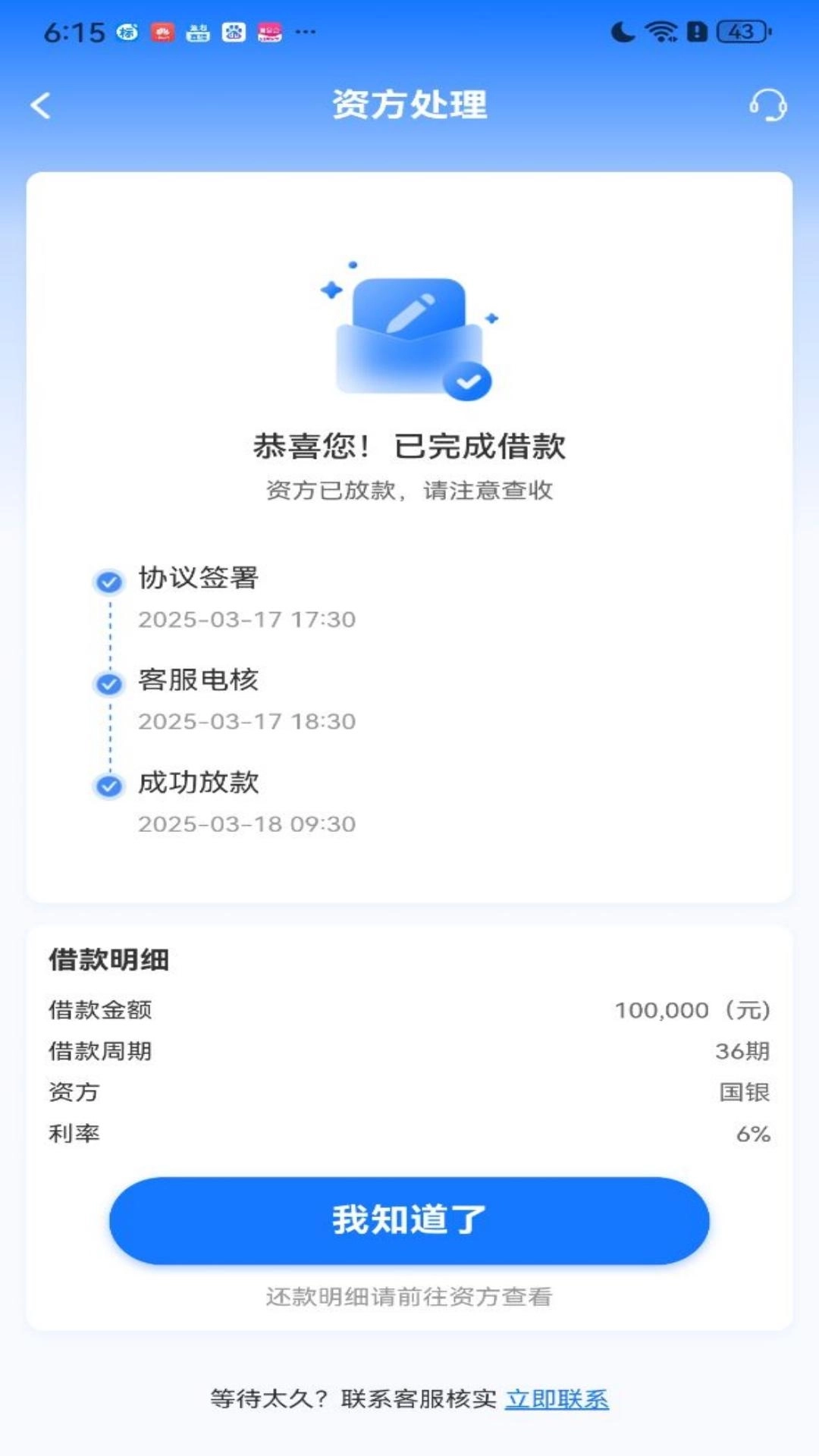
Task: Open the ellipsis notification overflow in status bar
Action: click(x=306, y=30)
